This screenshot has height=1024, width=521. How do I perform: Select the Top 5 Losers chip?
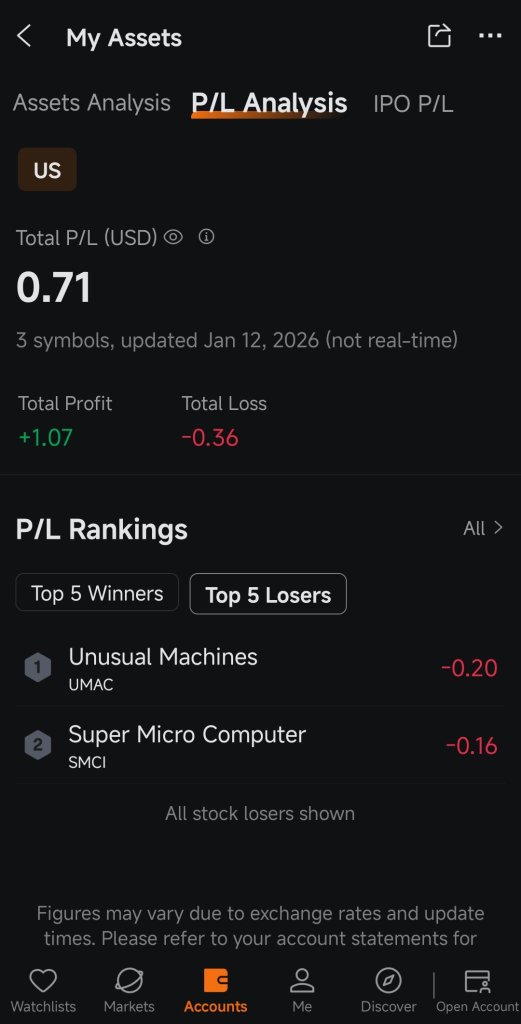pos(268,594)
